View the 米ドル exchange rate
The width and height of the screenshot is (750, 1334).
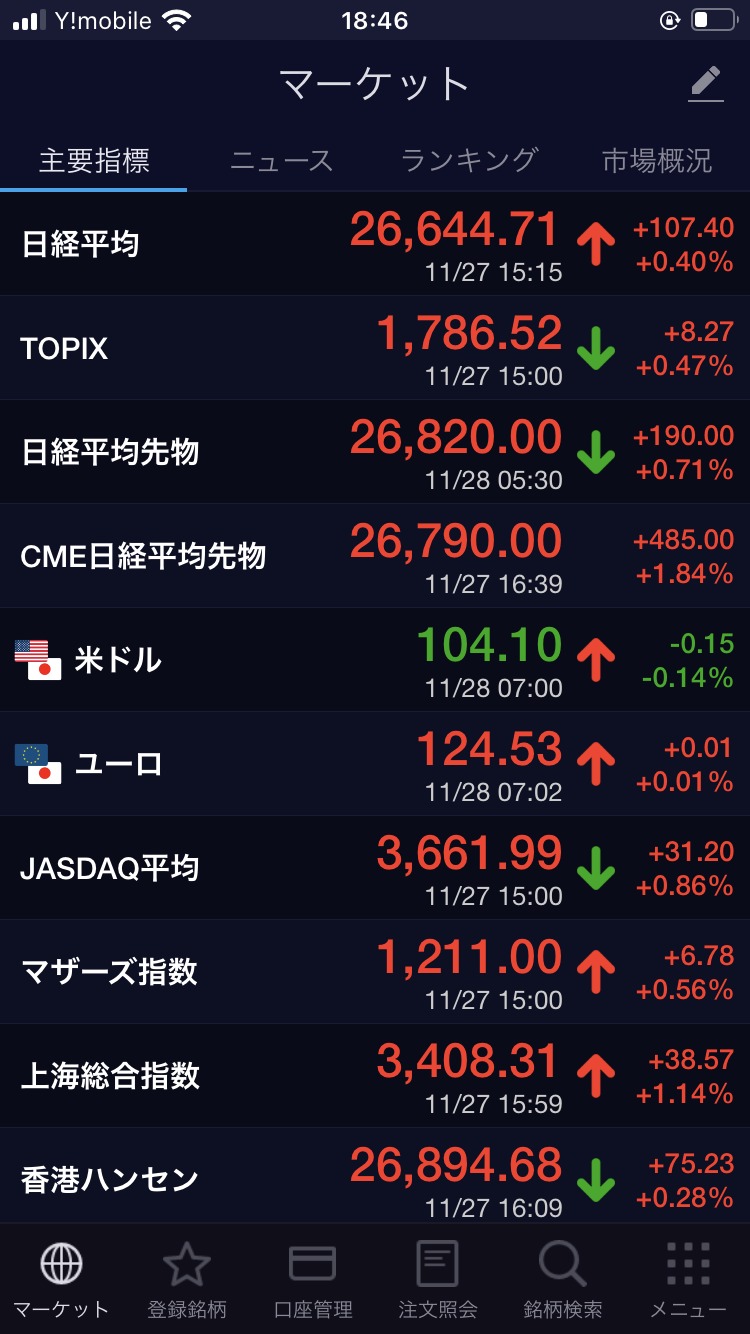pos(375,660)
